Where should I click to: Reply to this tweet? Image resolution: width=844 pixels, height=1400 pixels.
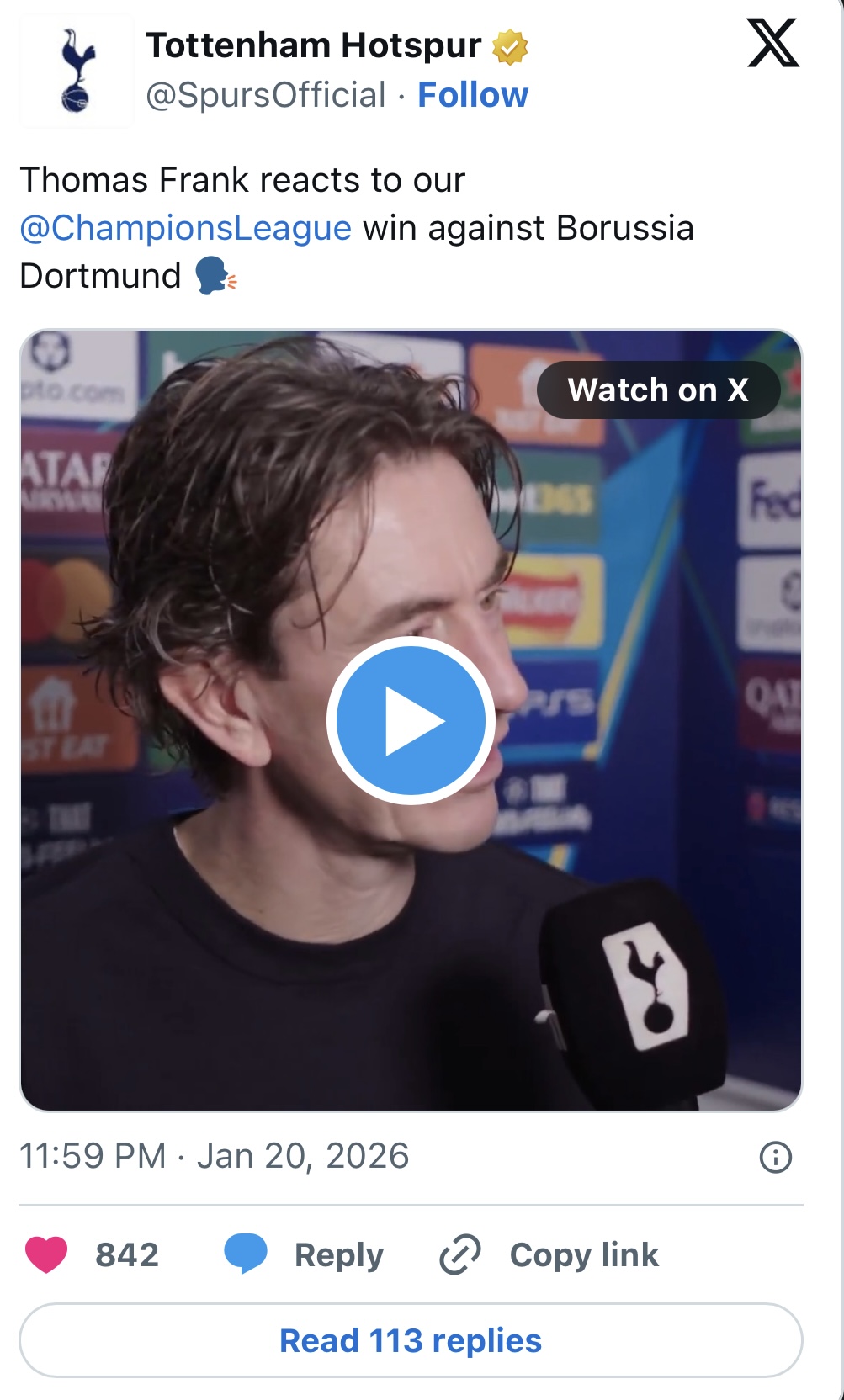point(305,1254)
